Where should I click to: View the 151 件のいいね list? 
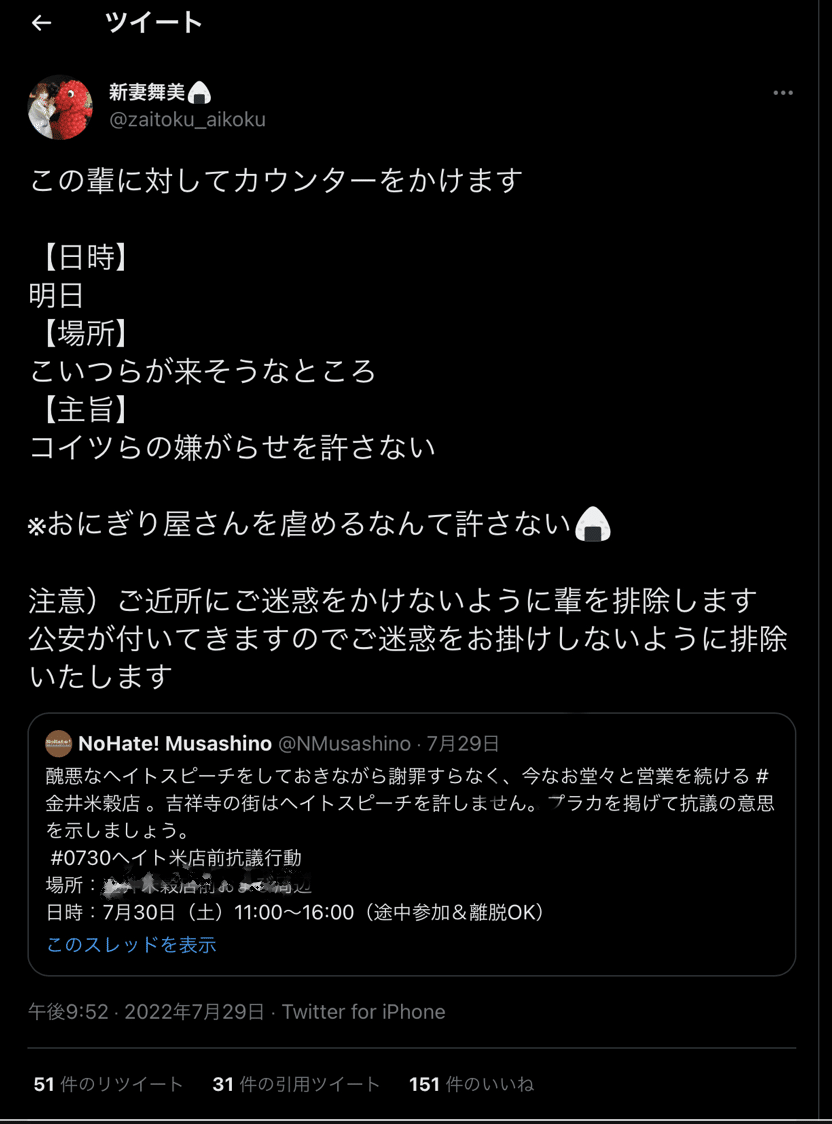click(471, 1084)
